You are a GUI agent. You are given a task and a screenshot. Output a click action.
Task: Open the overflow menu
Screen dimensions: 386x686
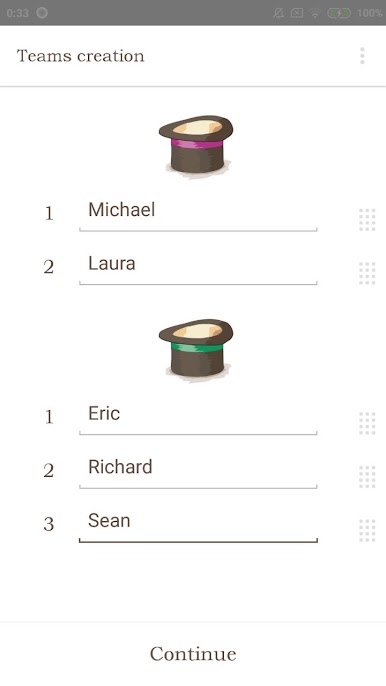pyautogui.click(x=362, y=56)
